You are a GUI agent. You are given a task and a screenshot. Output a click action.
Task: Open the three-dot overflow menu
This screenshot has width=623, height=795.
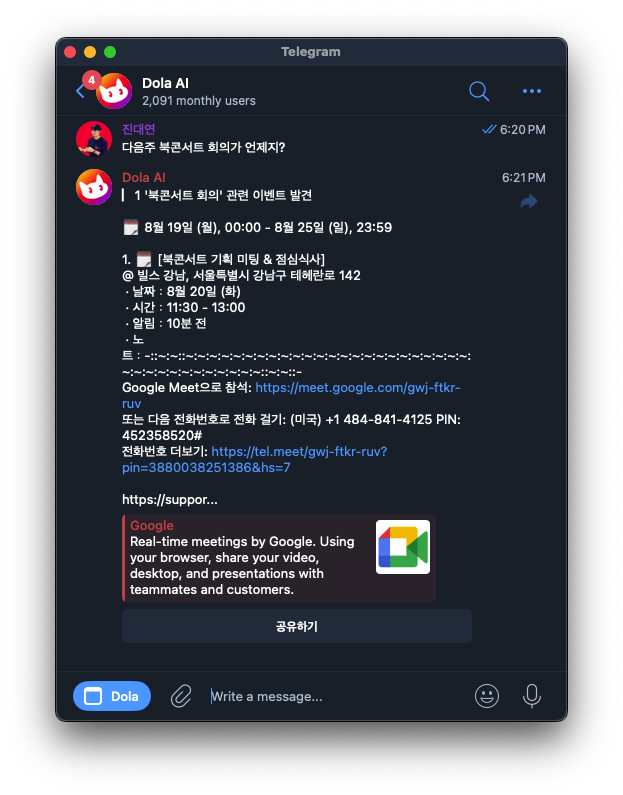tap(531, 91)
